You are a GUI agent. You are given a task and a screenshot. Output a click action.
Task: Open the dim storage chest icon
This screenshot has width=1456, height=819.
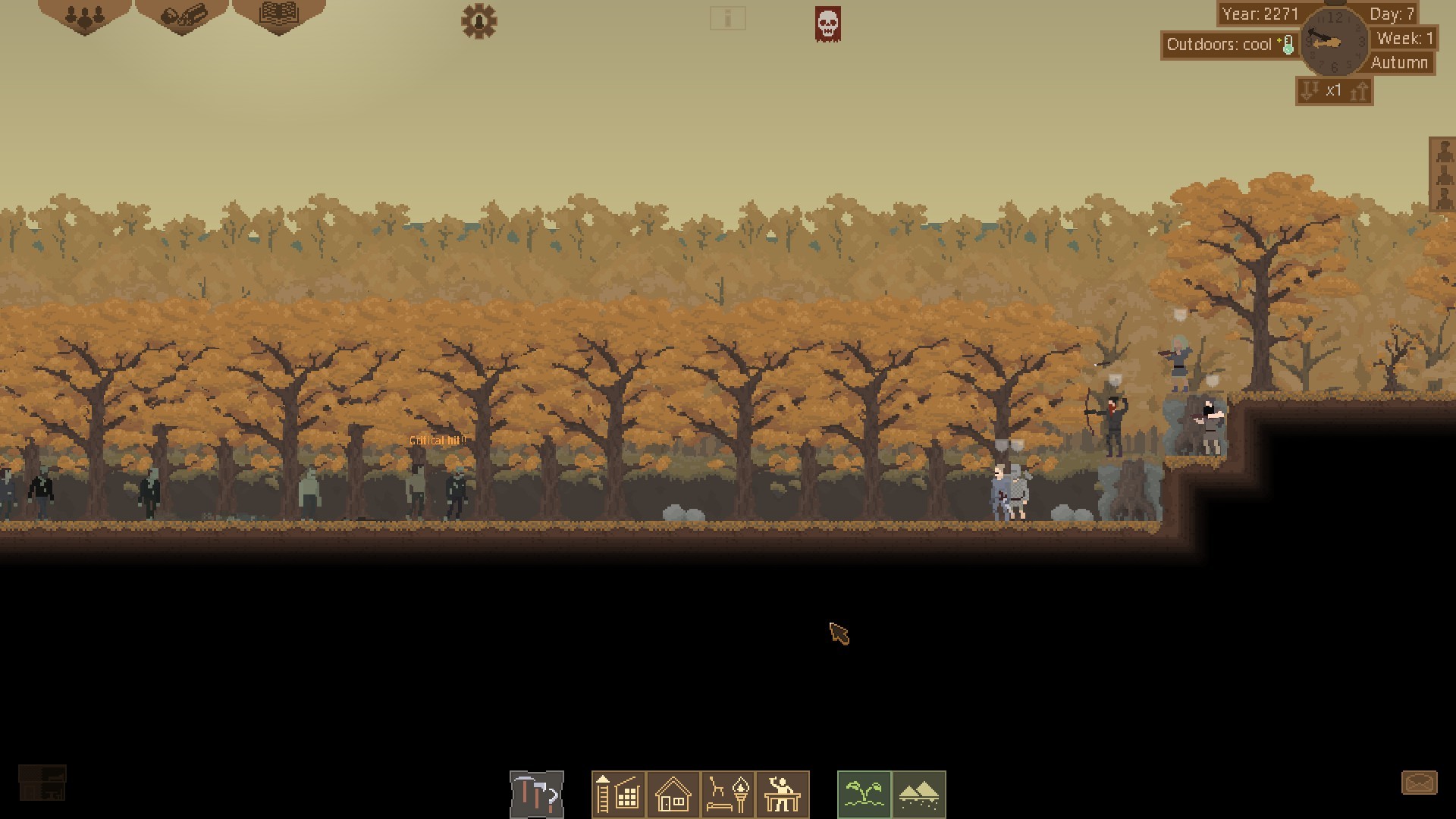click(x=42, y=783)
